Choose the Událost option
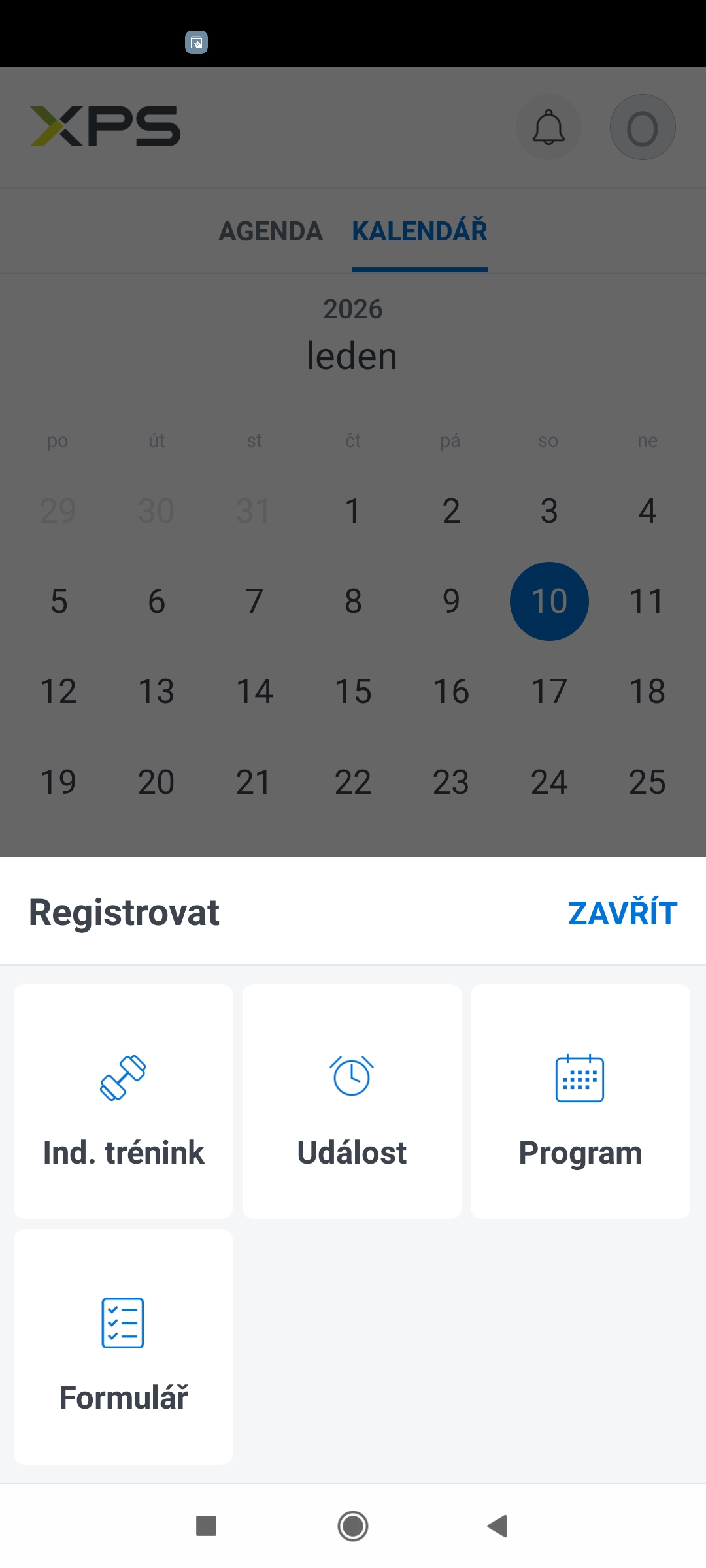Screen dimensions: 706x1568 (352, 1102)
